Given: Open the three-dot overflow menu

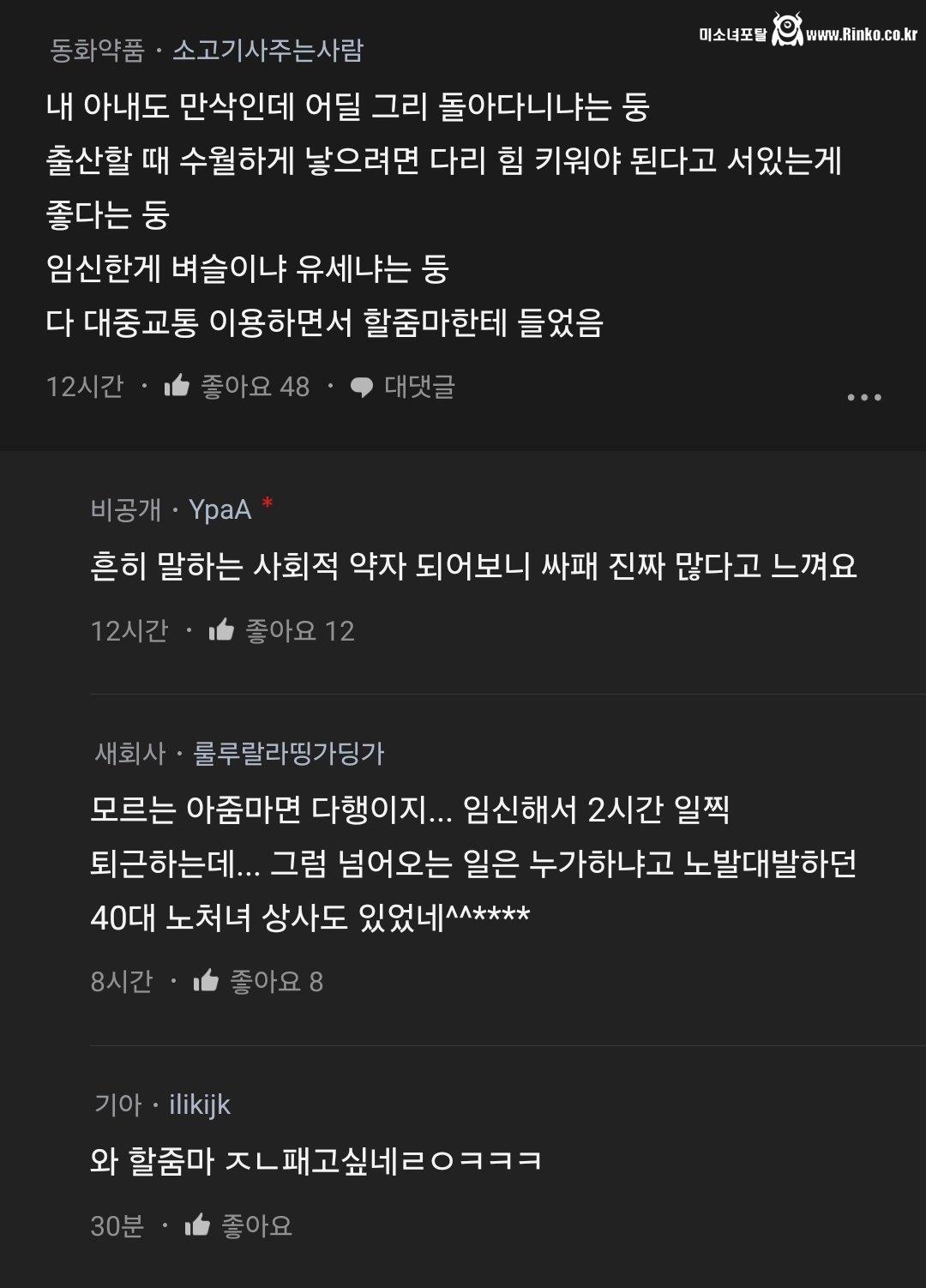Looking at the screenshot, I should coord(863,397).
